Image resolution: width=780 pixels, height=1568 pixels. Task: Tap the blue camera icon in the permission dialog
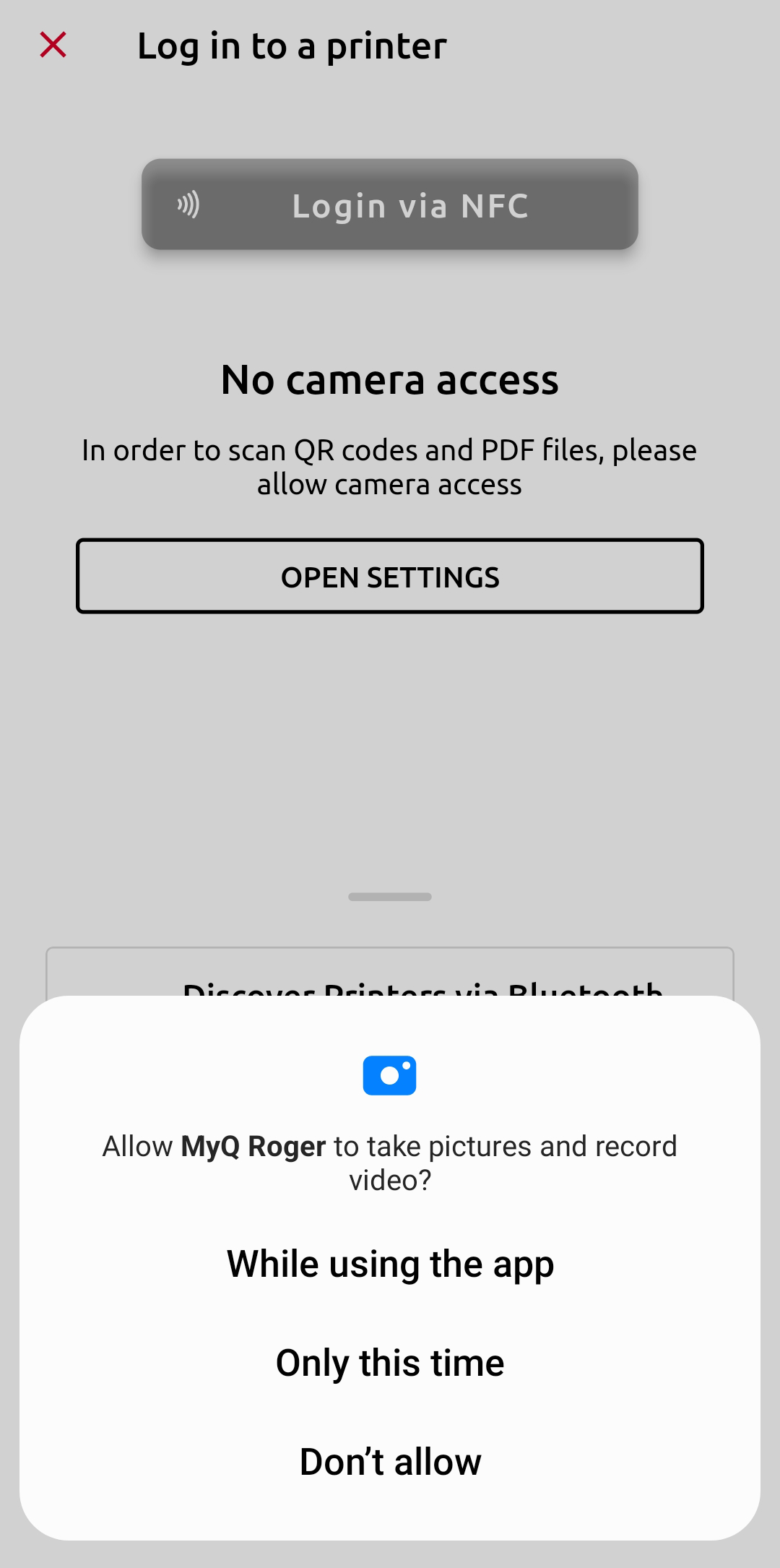click(x=390, y=1075)
